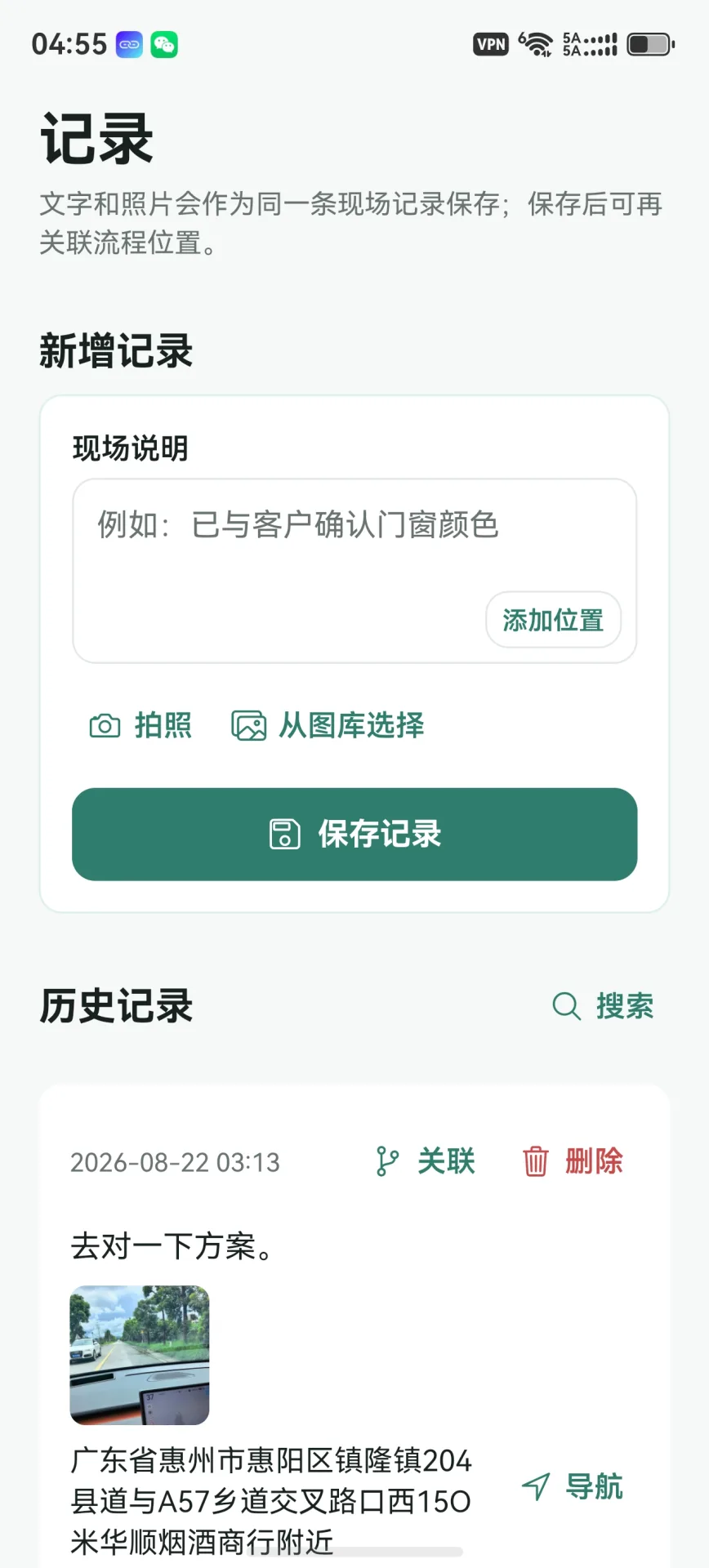
Task: Open the road photo thumbnail
Action: pyautogui.click(x=140, y=1355)
